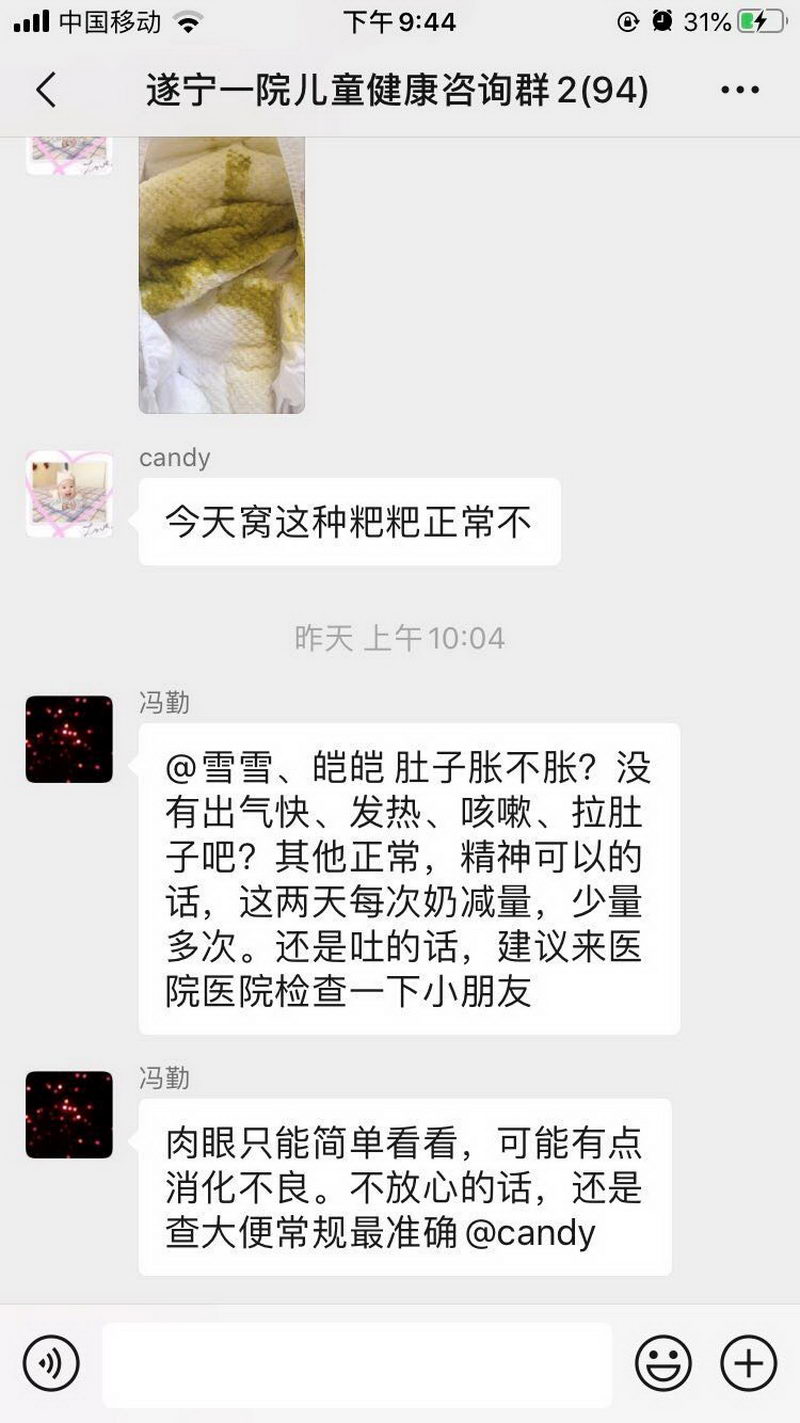The width and height of the screenshot is (800, 1423).
Task: Open candy's profile avatar
Action: 69,494
